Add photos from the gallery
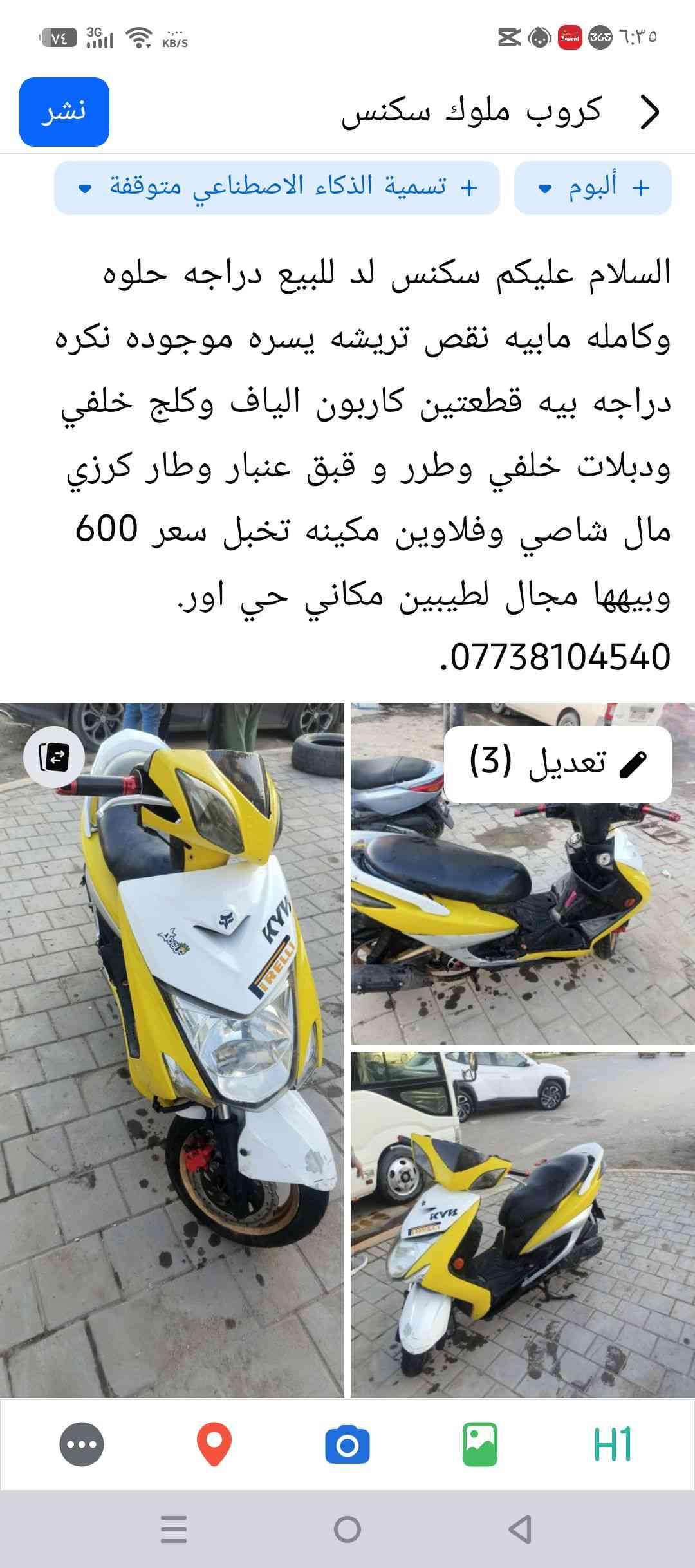 480,1445
